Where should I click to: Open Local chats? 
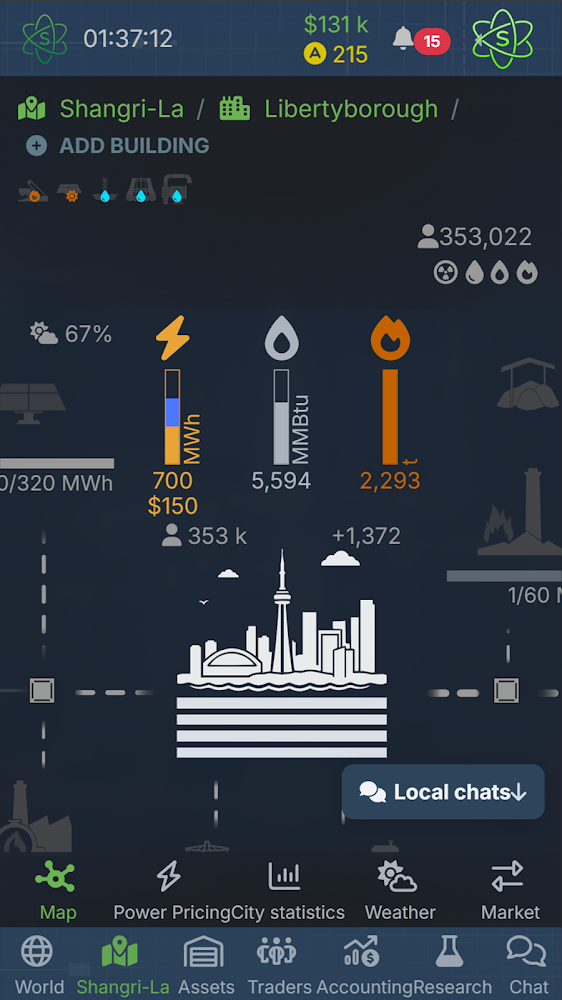[443, 791]
